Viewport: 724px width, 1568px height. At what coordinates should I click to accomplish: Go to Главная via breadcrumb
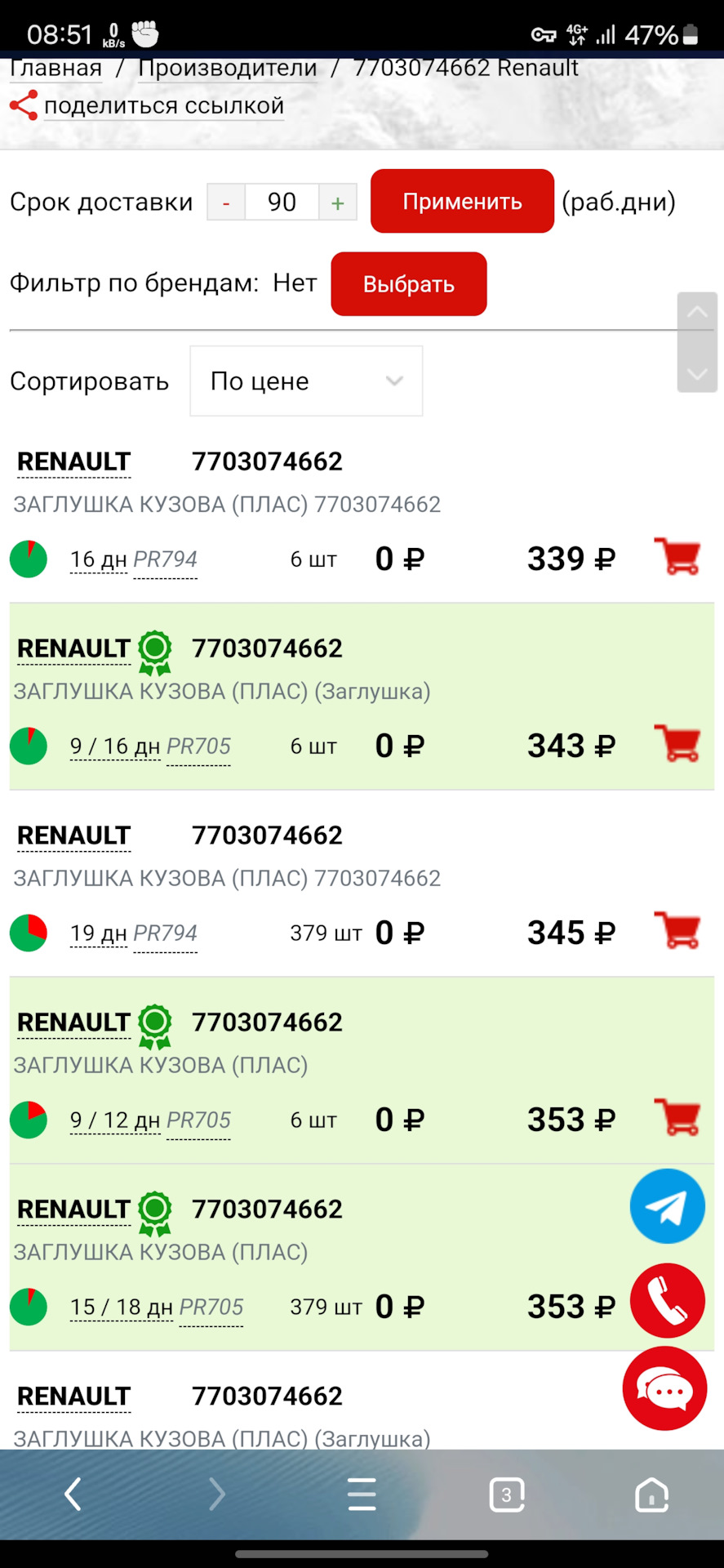pos(56,68)
